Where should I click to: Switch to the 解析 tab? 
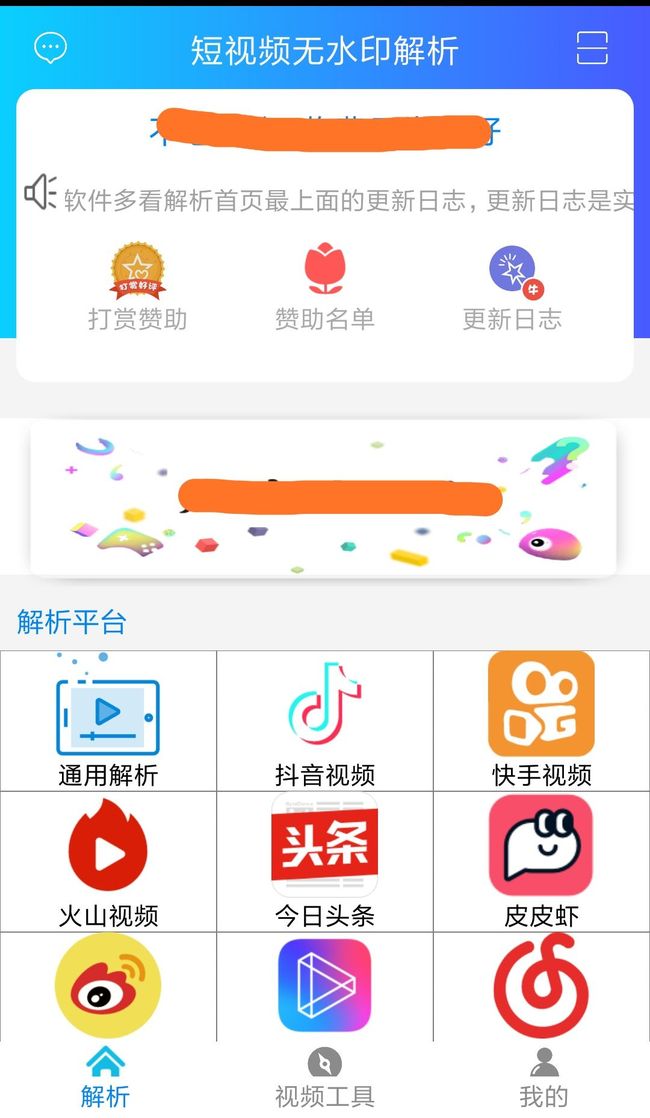(x=105, y=1077)
